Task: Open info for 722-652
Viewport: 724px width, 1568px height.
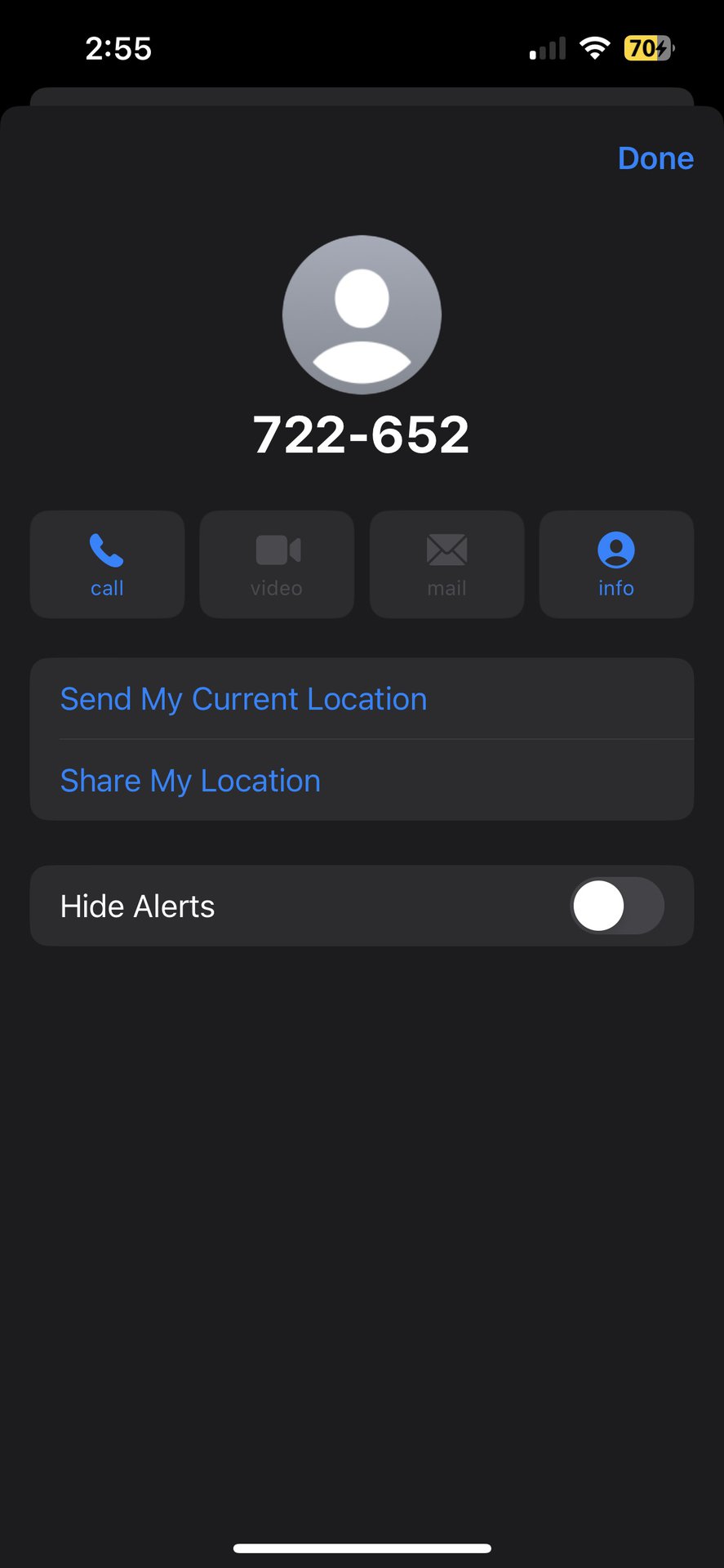Action: pos(616,564)
